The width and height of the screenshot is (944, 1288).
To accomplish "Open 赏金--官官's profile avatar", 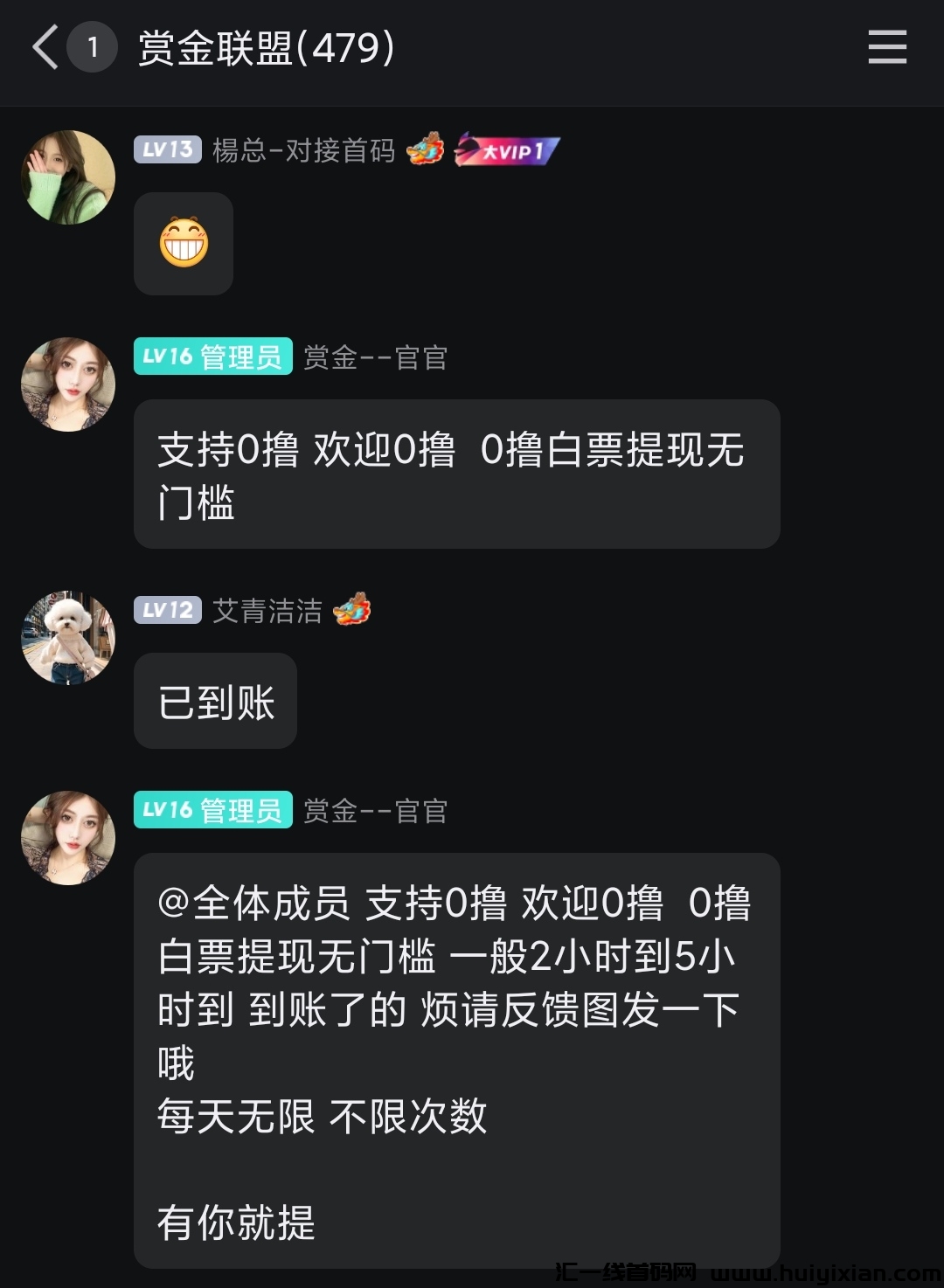I will coord(67,384).
